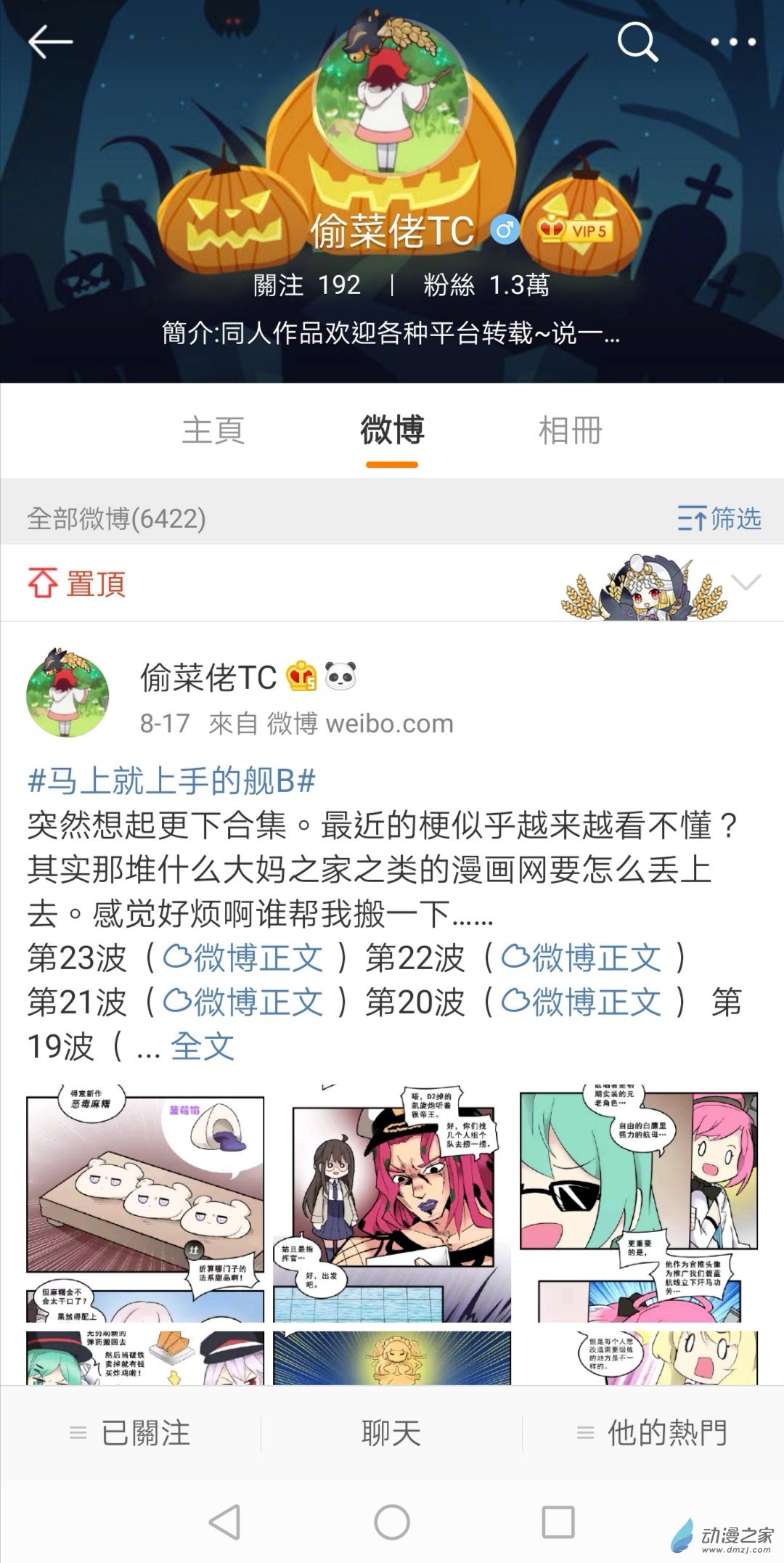784x1563 pixels.
Task: Expand the post with 全文
Action: pos(202,1047)
